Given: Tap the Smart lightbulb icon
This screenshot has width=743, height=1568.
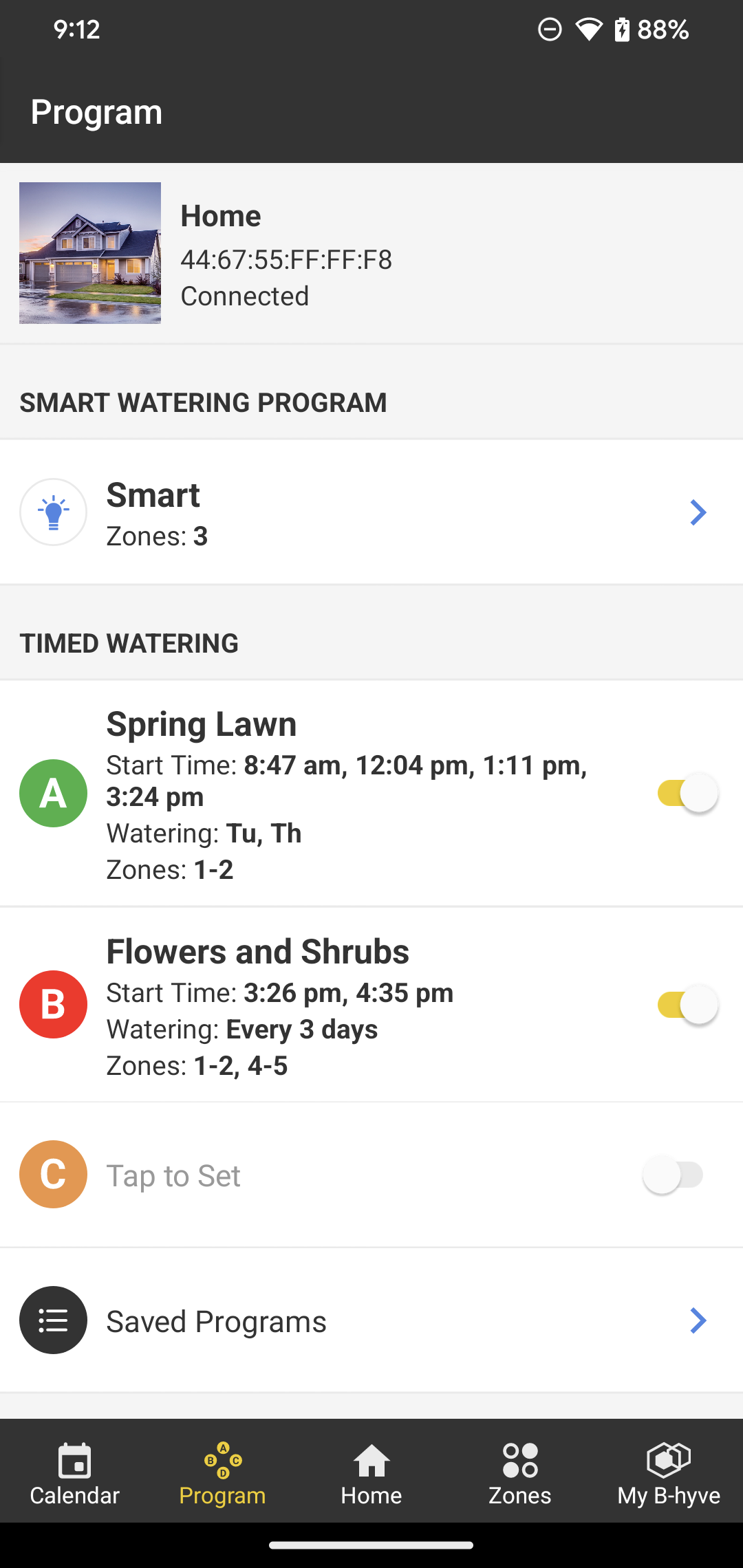Looking at the screenshot, I should click(x=53, y=512).
